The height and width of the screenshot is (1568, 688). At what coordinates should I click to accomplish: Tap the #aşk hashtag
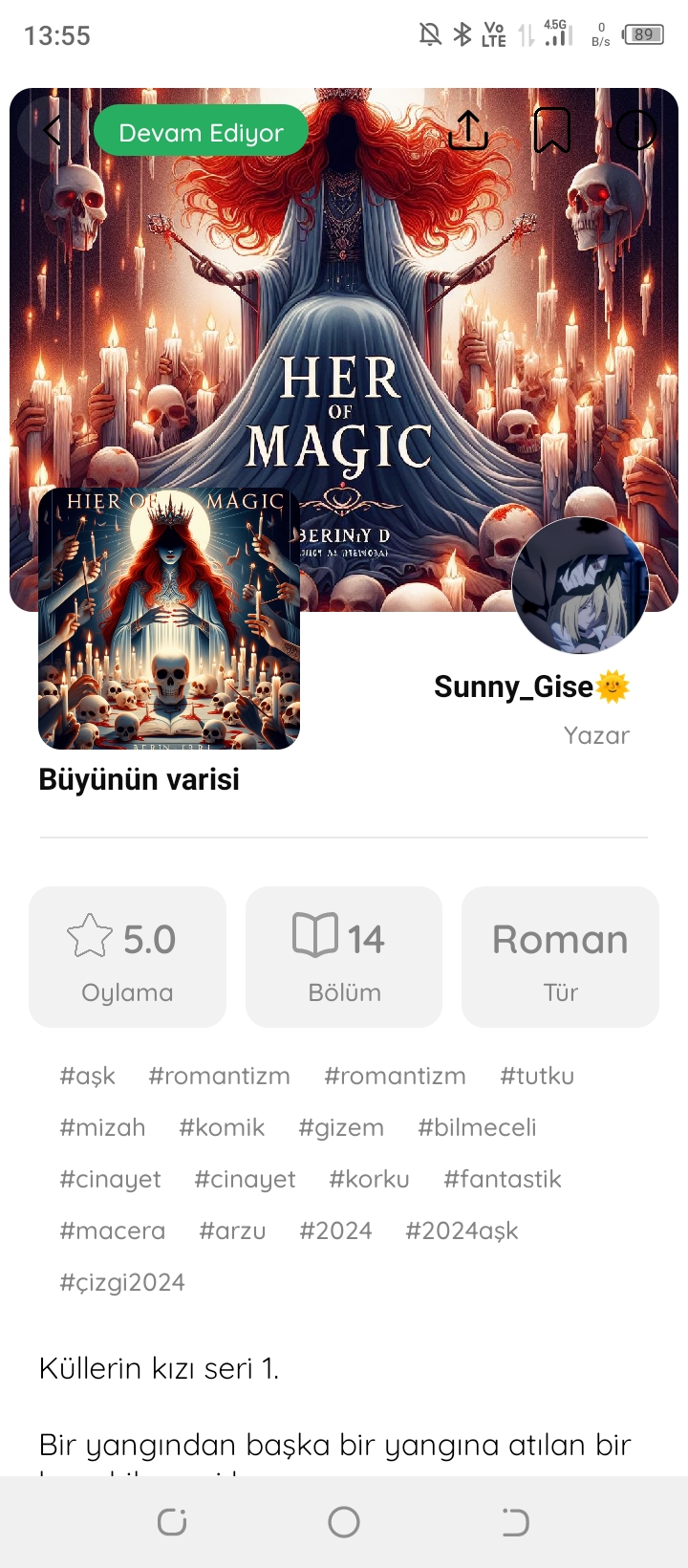pyautogui.click(x=87, y=1076)
